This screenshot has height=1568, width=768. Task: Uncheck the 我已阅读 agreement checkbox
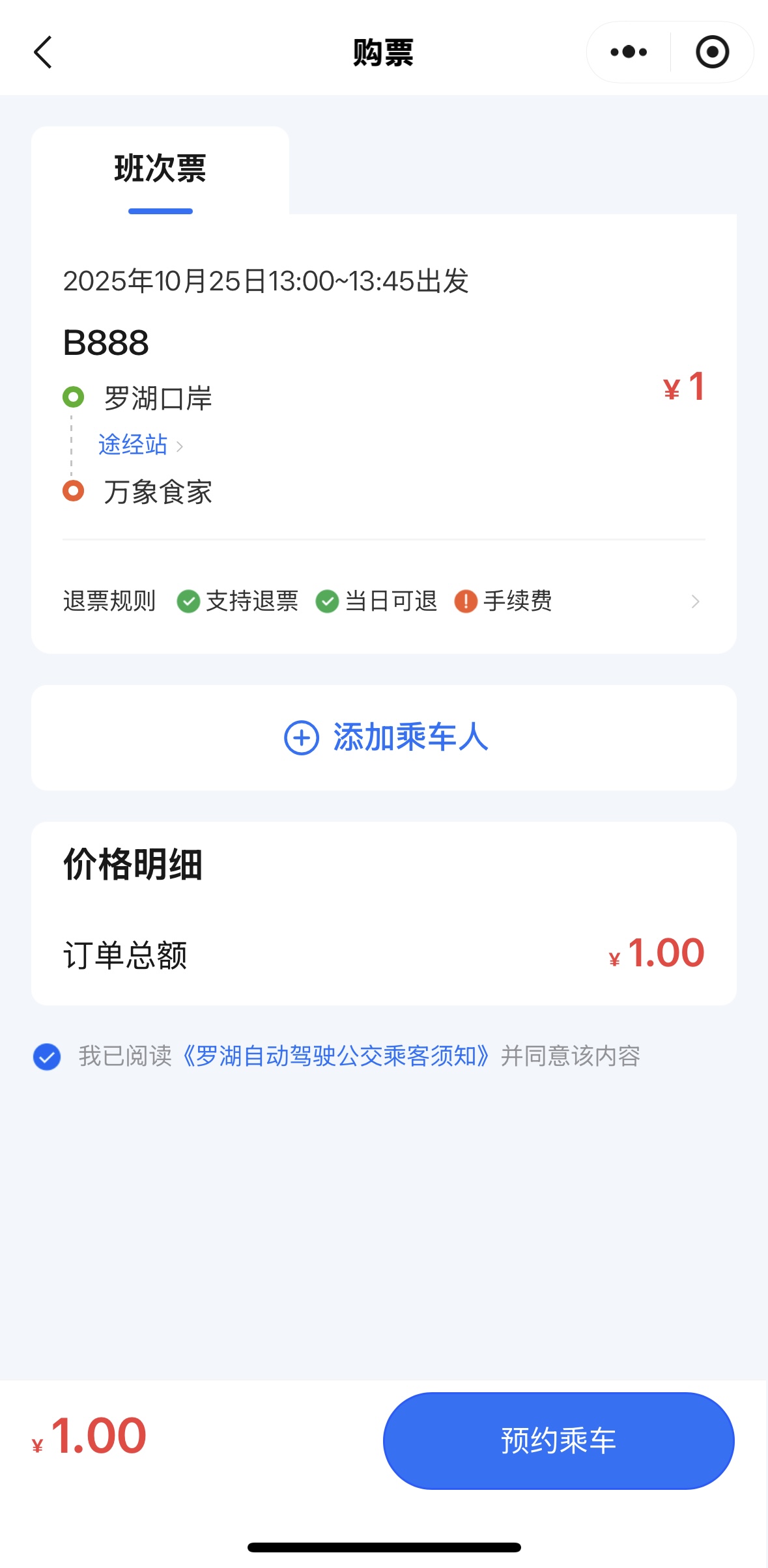[47, 1056]
